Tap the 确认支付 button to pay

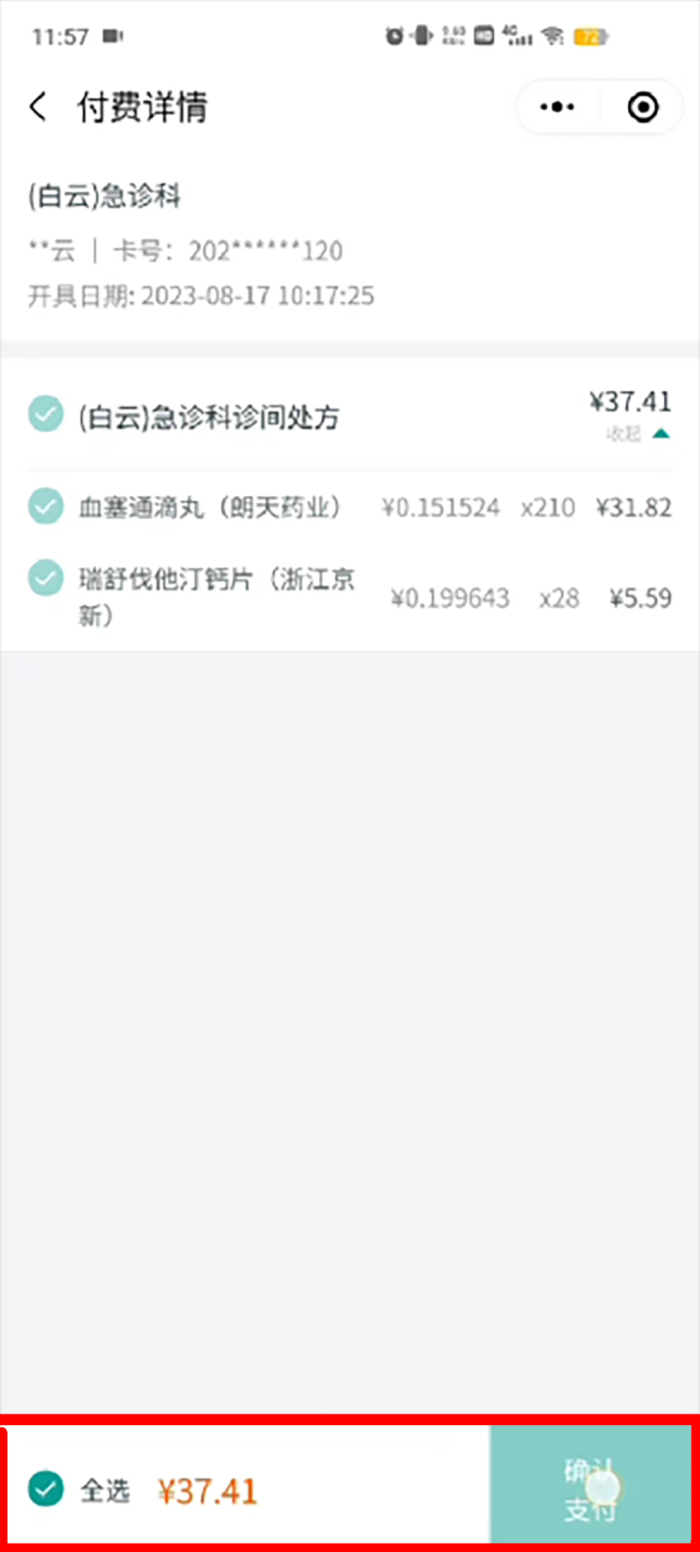tap(589, 1490)
